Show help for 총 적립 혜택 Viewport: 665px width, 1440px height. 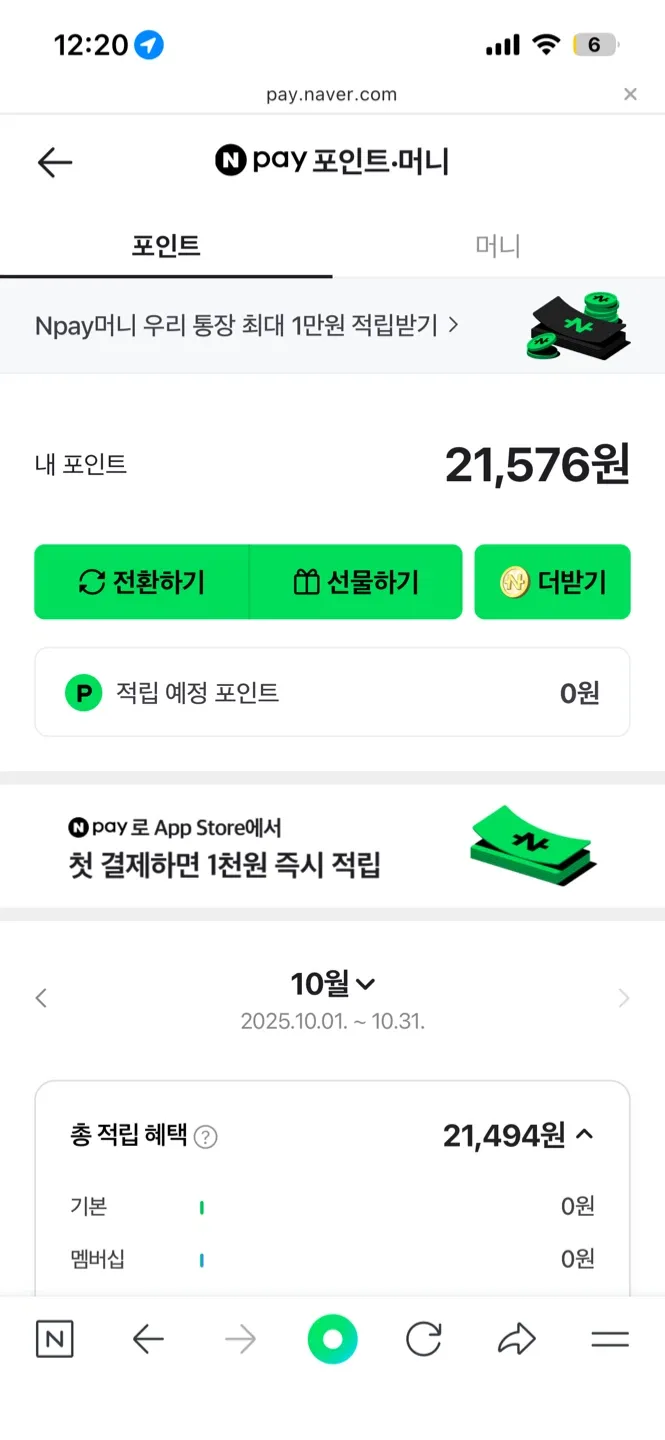pos(206,1137)
